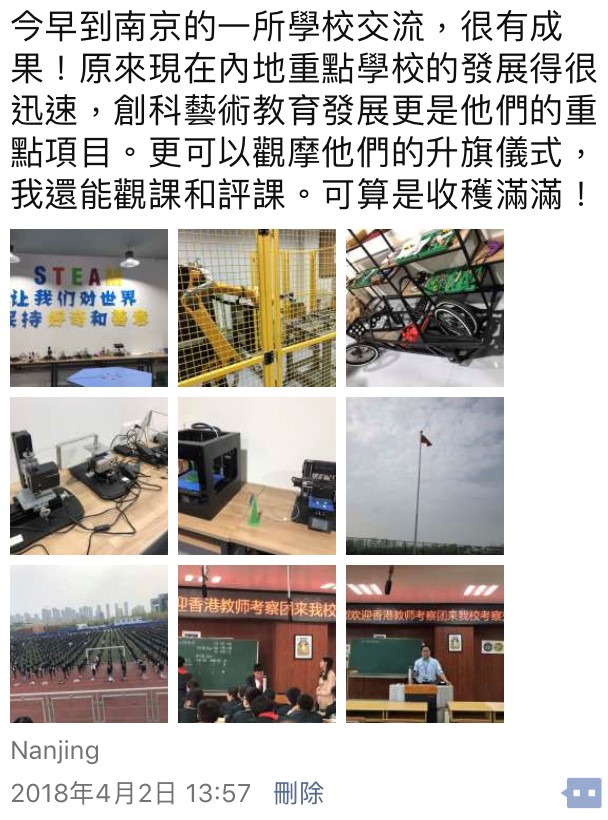The width and height of the screenshot is (608, 820).
Task: View the flagpole against sky photo
Action: (x=425, y=476)
